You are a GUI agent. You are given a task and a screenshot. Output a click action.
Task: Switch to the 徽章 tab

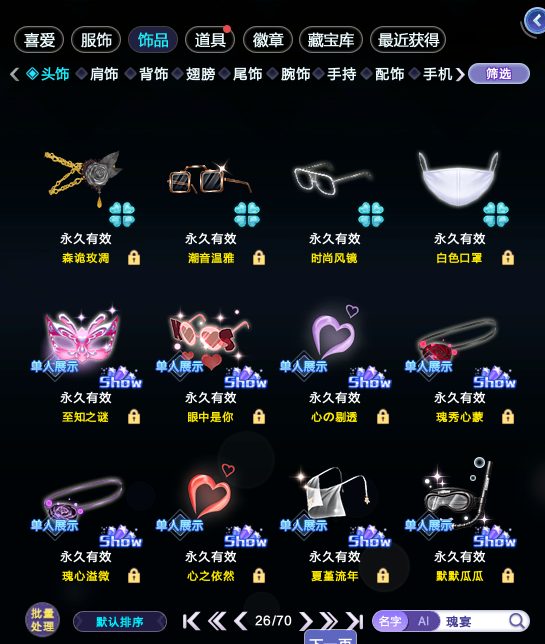tap(267, 40)
